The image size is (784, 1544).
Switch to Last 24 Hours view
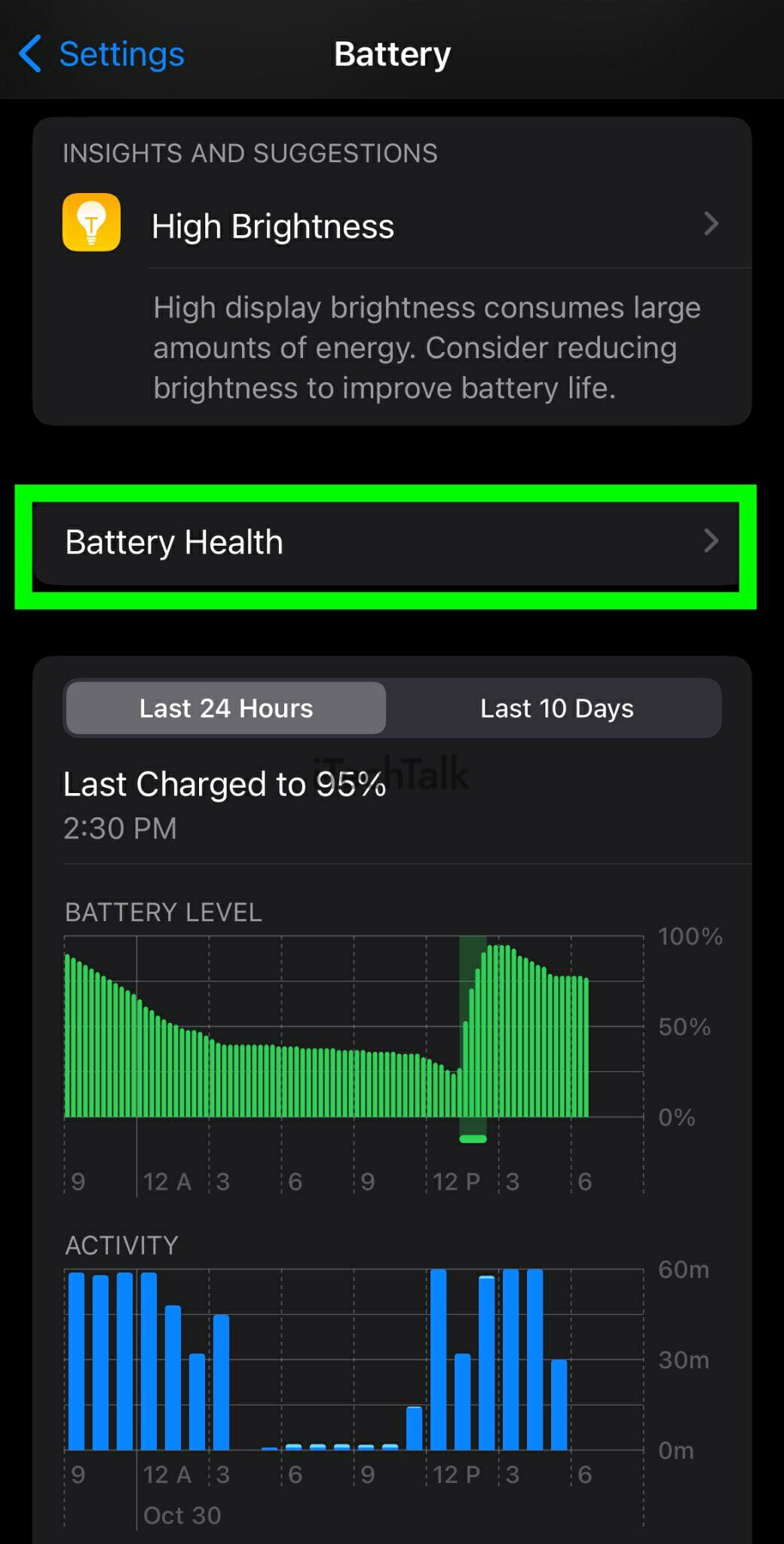[x=226, y=708]
